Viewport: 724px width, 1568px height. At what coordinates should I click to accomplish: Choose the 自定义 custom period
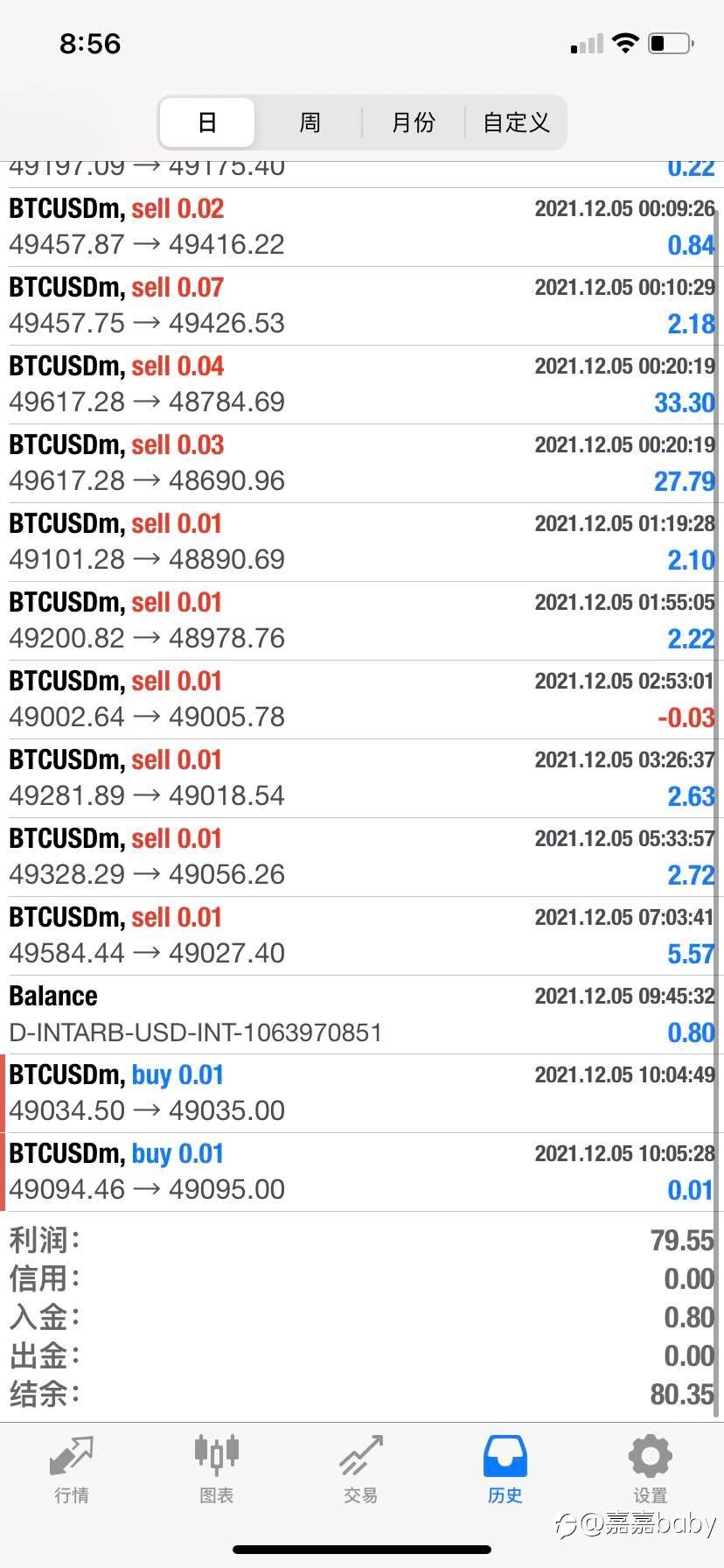pyautogui.click(x=516, y=122)
